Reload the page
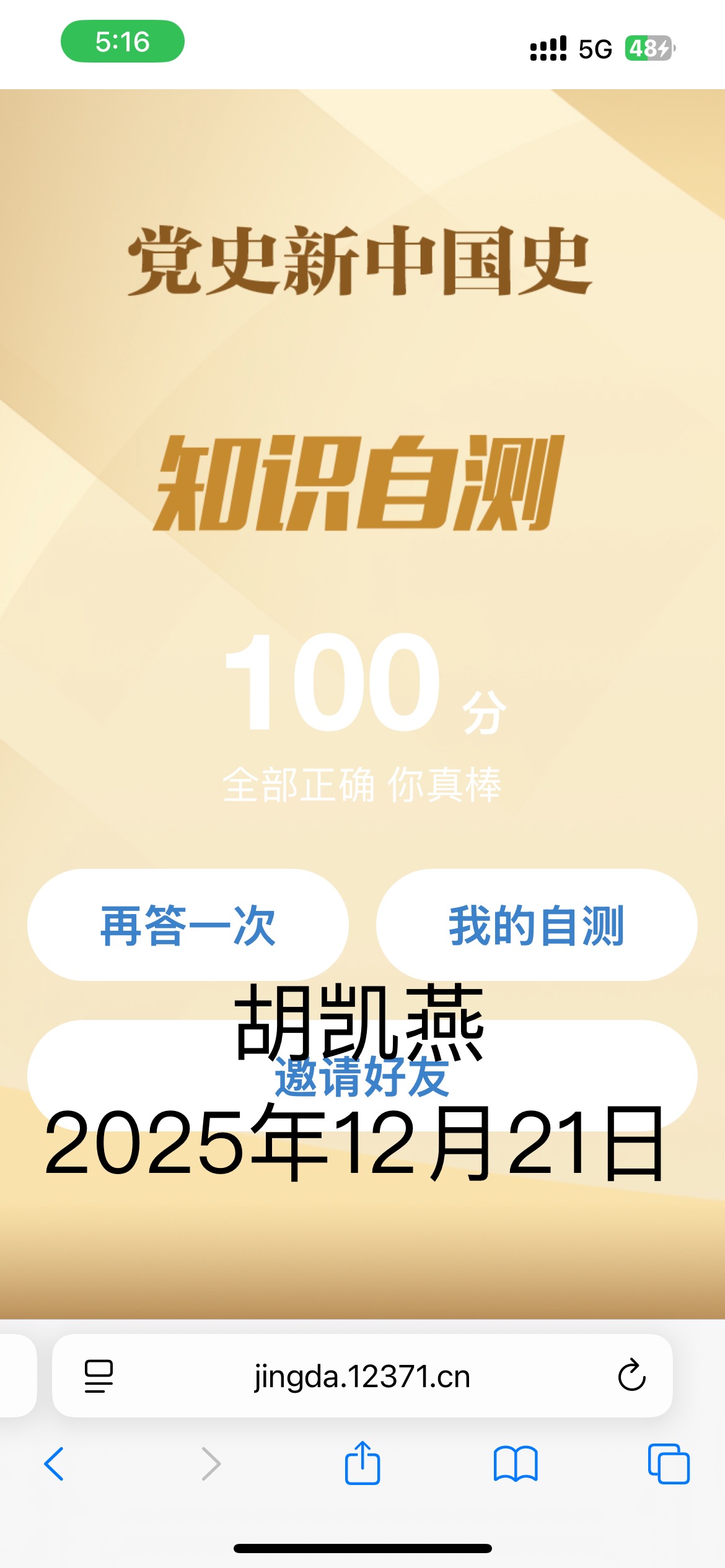Viewport: 725px width, 1568px height. (x=631, y=1376)
